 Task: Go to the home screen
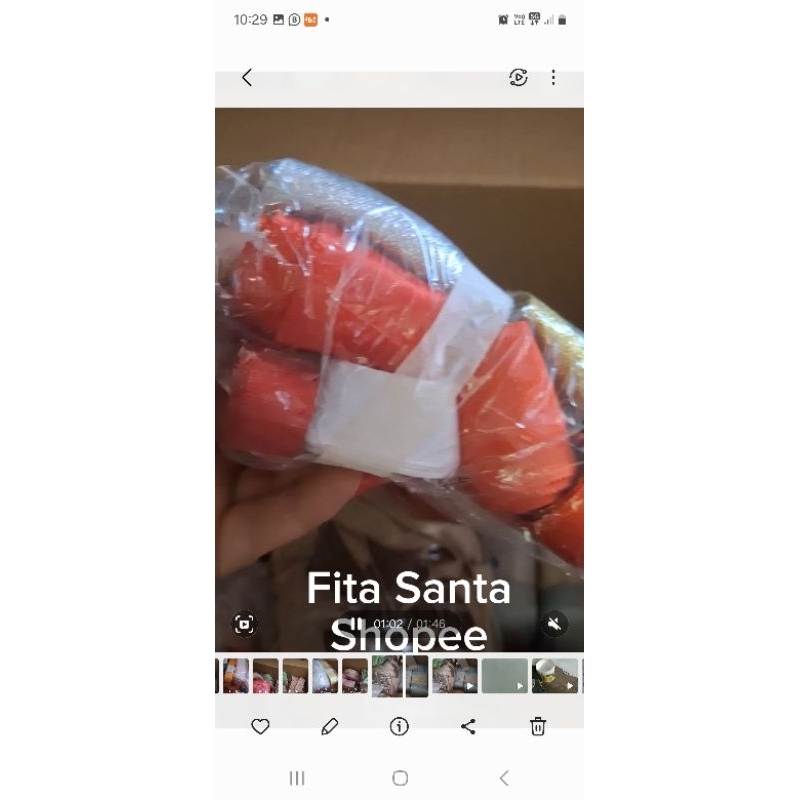400,778
